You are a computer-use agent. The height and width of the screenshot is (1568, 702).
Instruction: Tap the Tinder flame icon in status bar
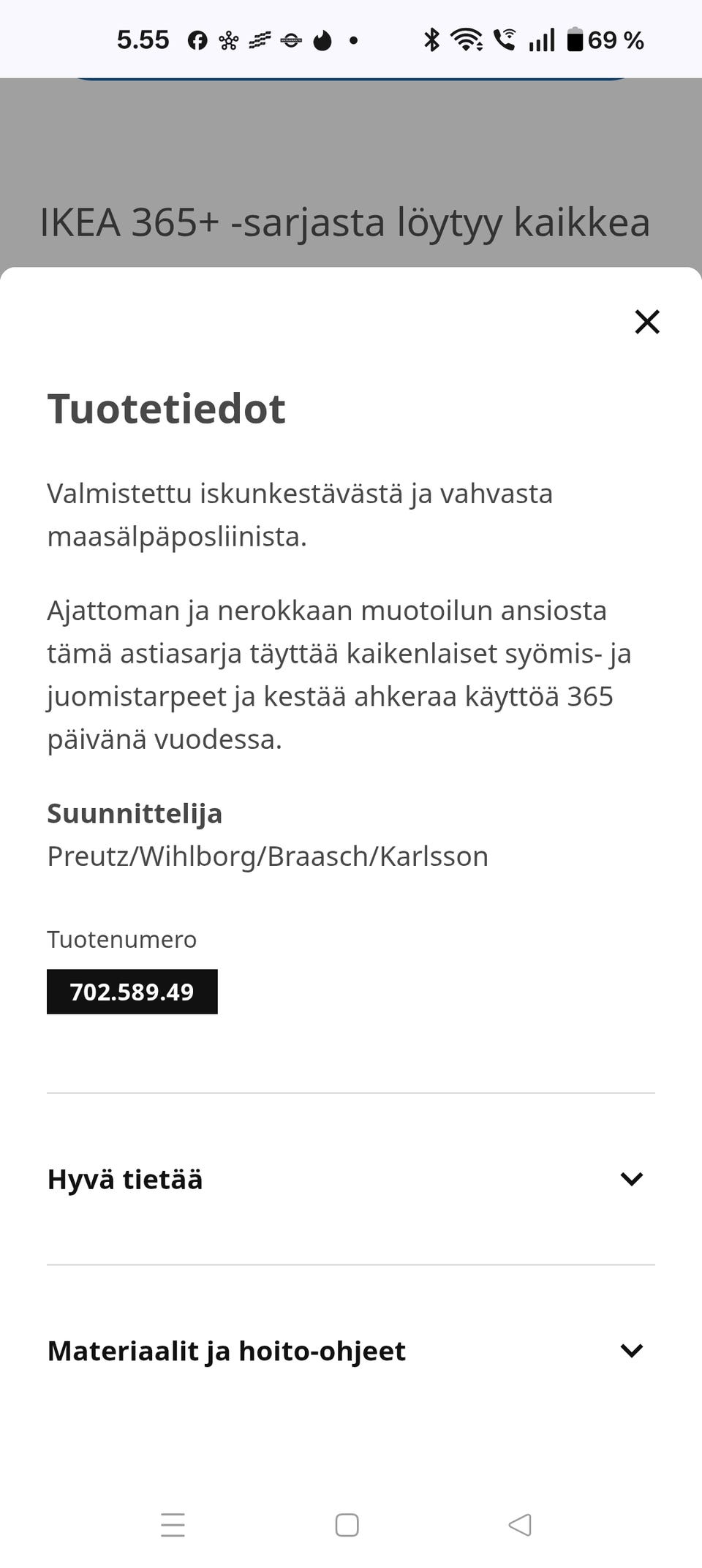tap(322, 39)
